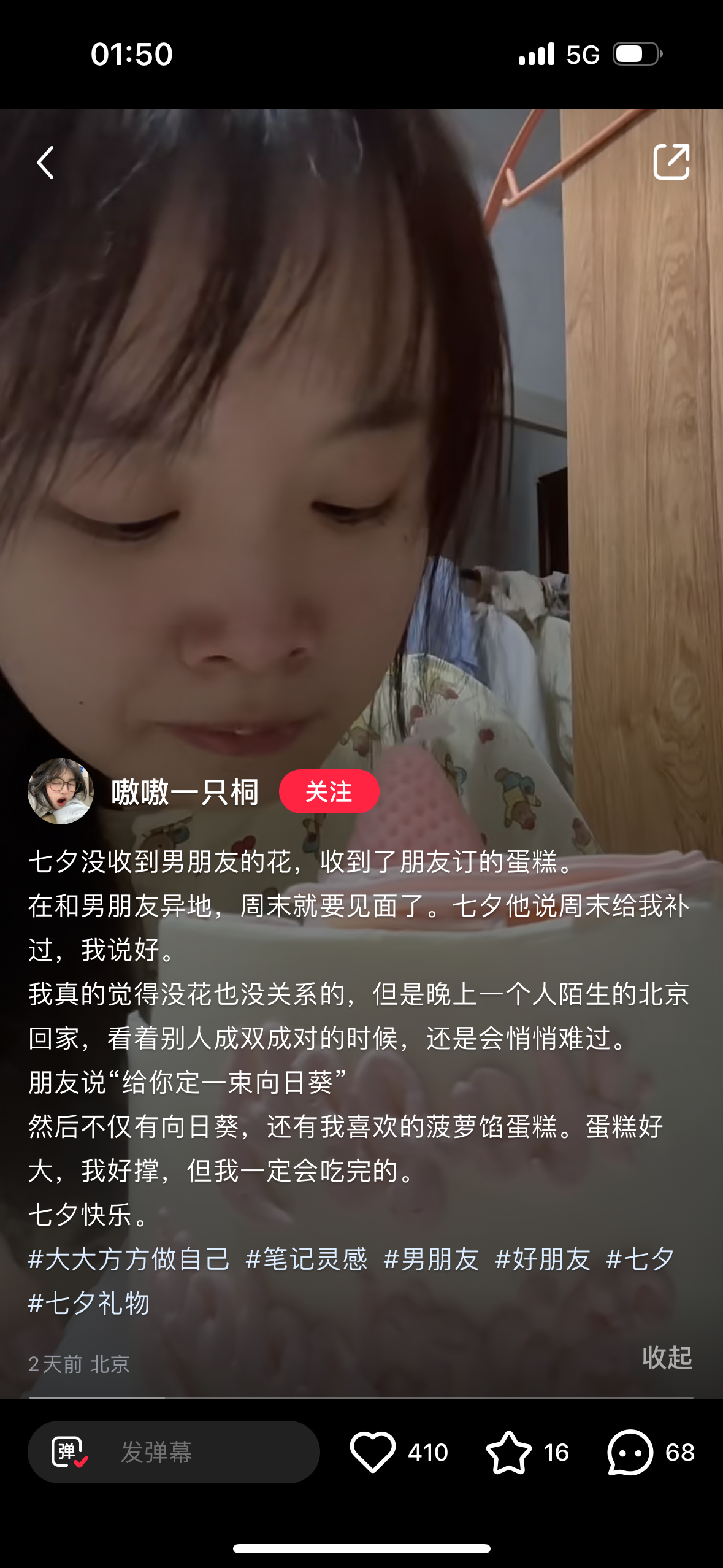Collapse the caption with 收起
The height and width of the screenshot is (1568, 723).
(x=667, y=1358)
